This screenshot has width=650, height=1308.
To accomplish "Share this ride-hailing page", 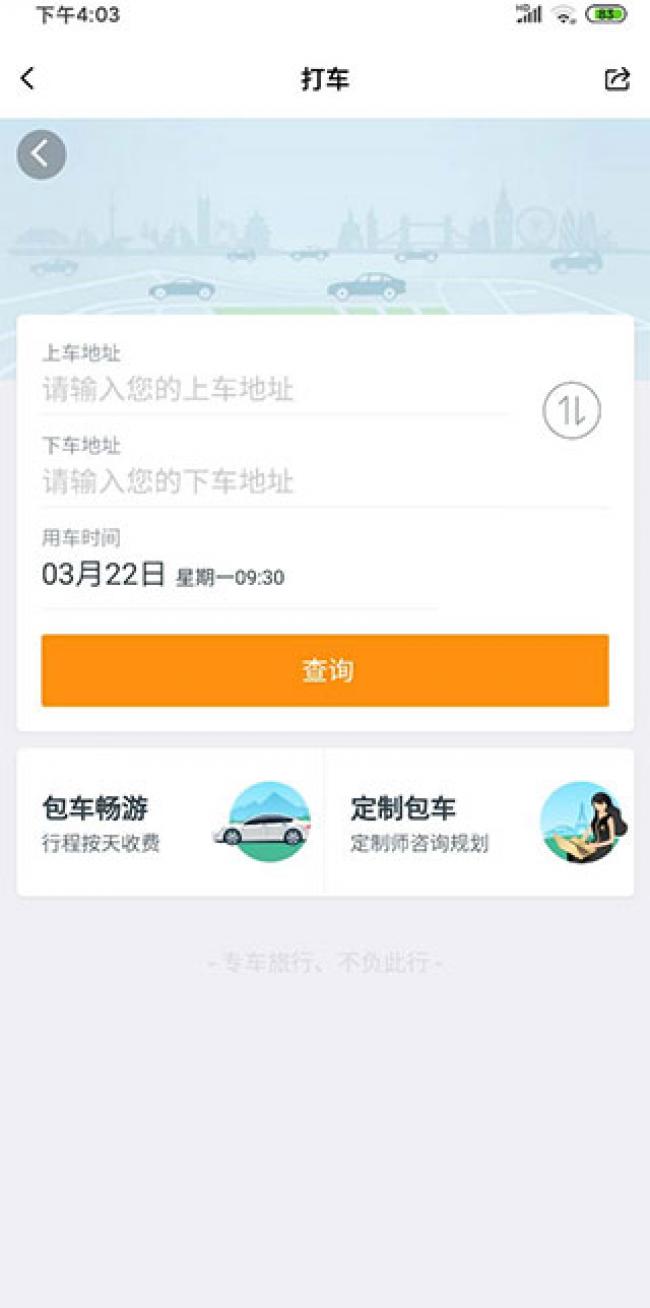I will tap(618, 79).
